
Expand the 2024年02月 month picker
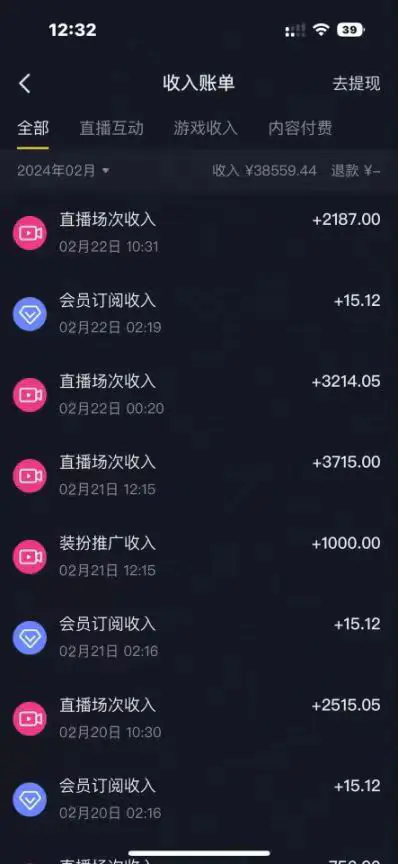point(63,171)
